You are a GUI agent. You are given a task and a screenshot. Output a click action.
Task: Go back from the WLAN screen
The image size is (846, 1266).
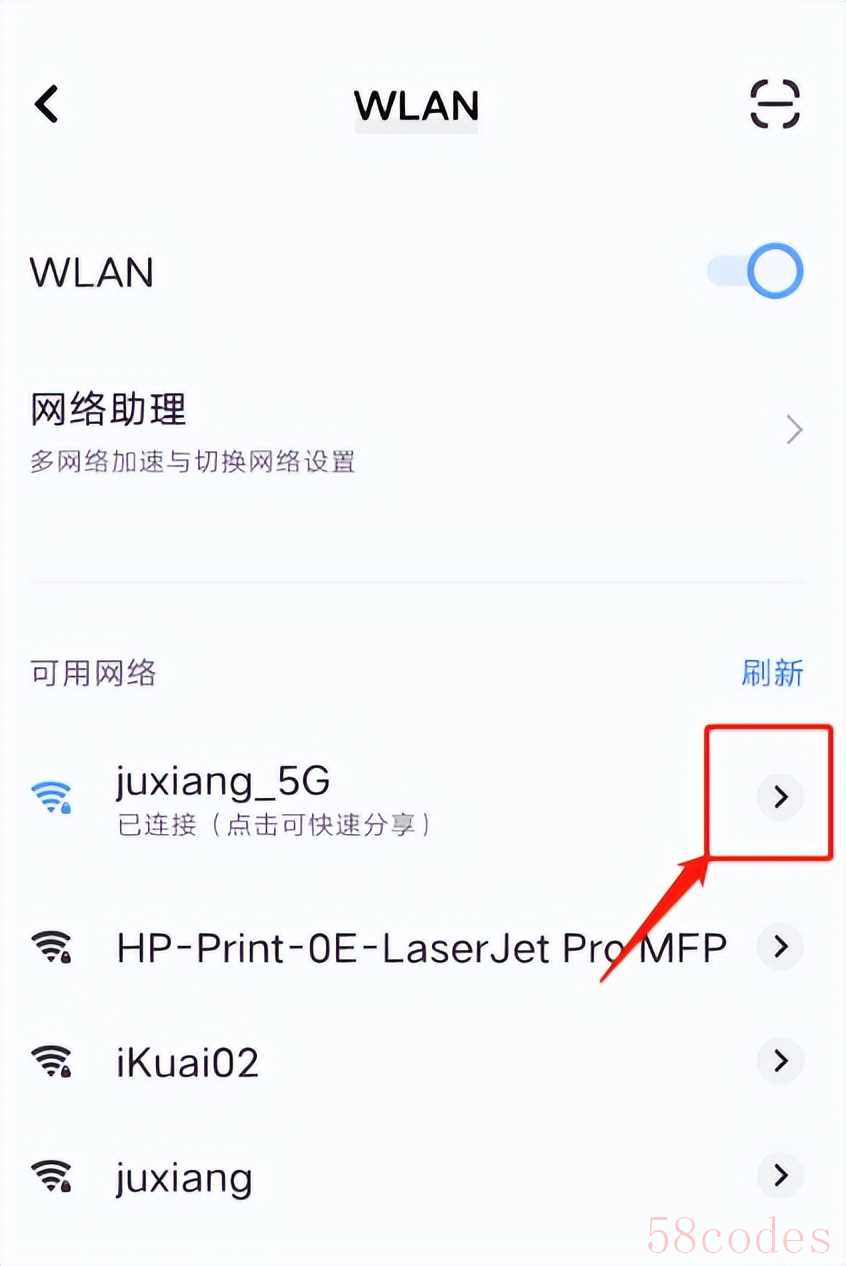click(x=47, y=103)
